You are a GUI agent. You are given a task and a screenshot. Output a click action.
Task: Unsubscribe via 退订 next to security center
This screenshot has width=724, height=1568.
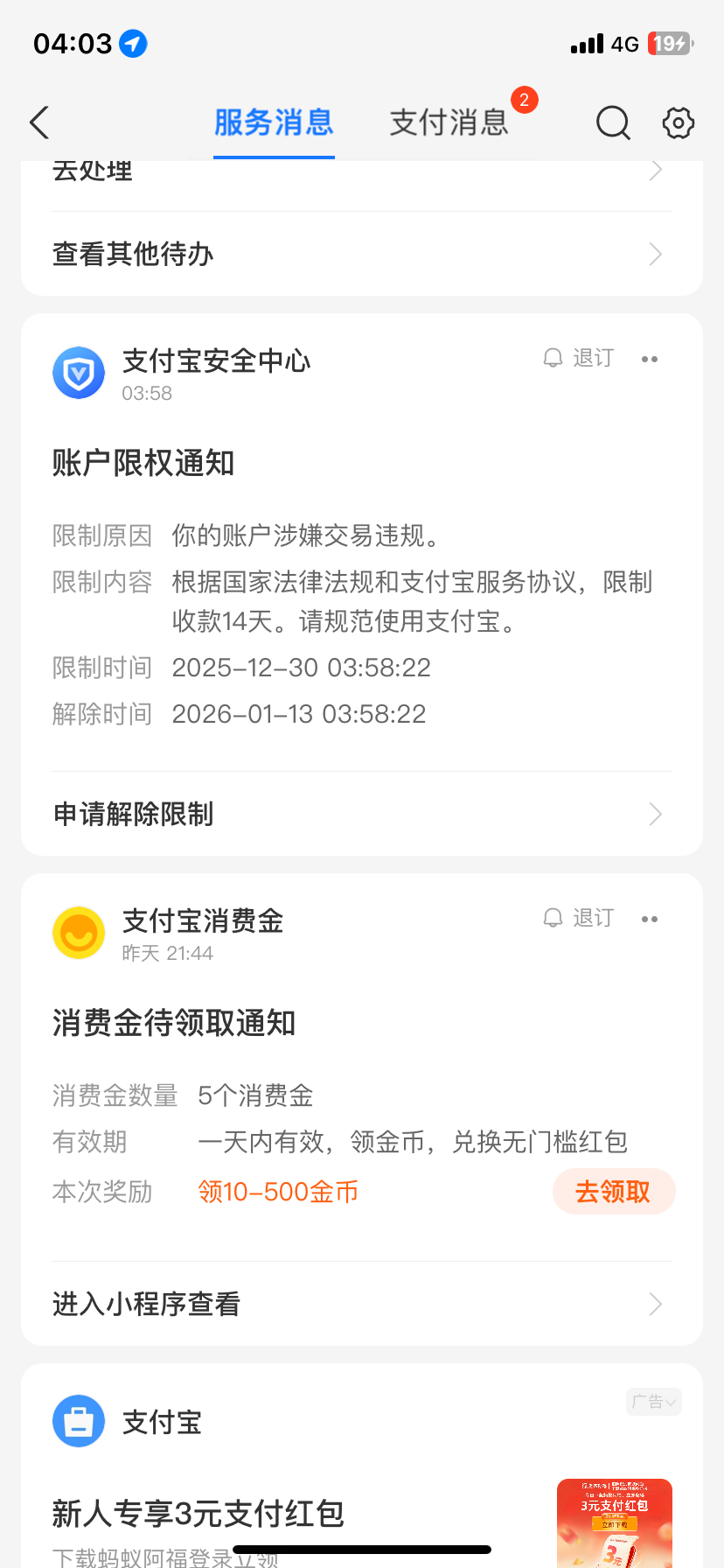(x=594, y=358)
